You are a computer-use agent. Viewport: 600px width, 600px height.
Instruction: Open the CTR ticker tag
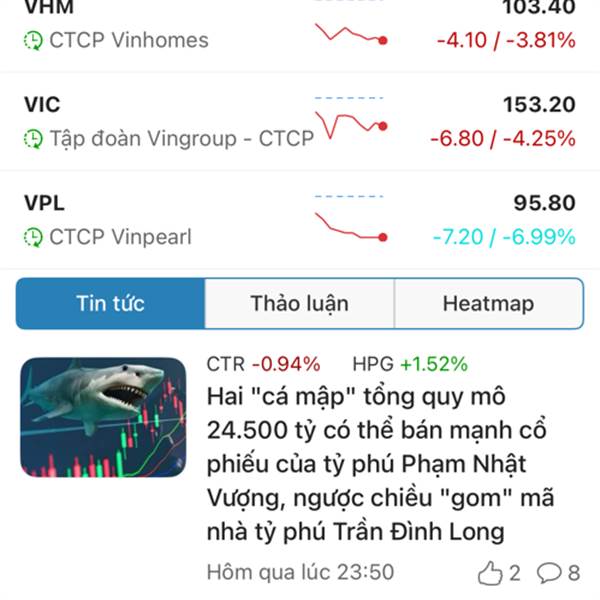point(263,364)
